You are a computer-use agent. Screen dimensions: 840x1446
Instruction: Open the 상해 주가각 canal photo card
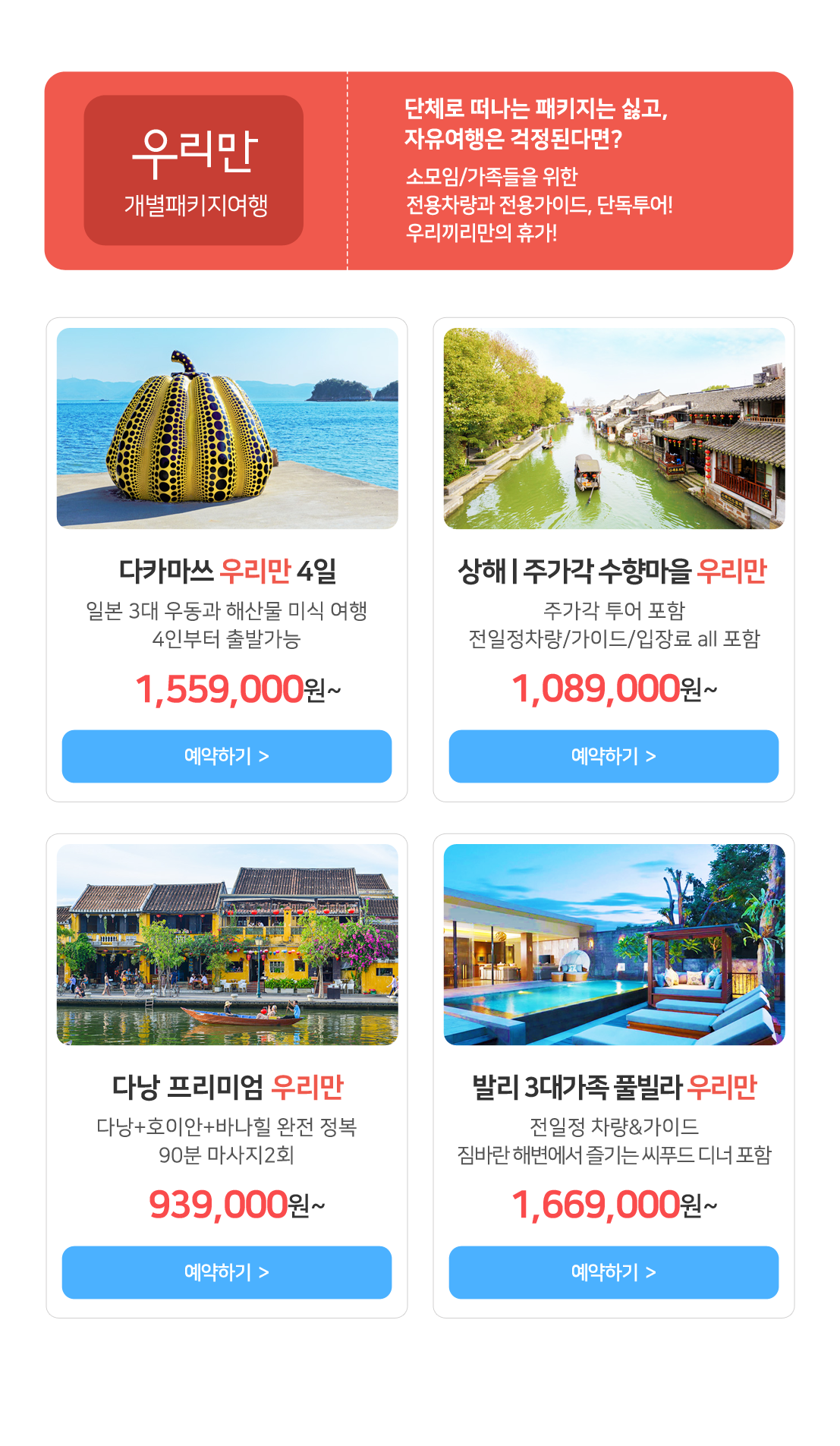[x=614, y=428]
